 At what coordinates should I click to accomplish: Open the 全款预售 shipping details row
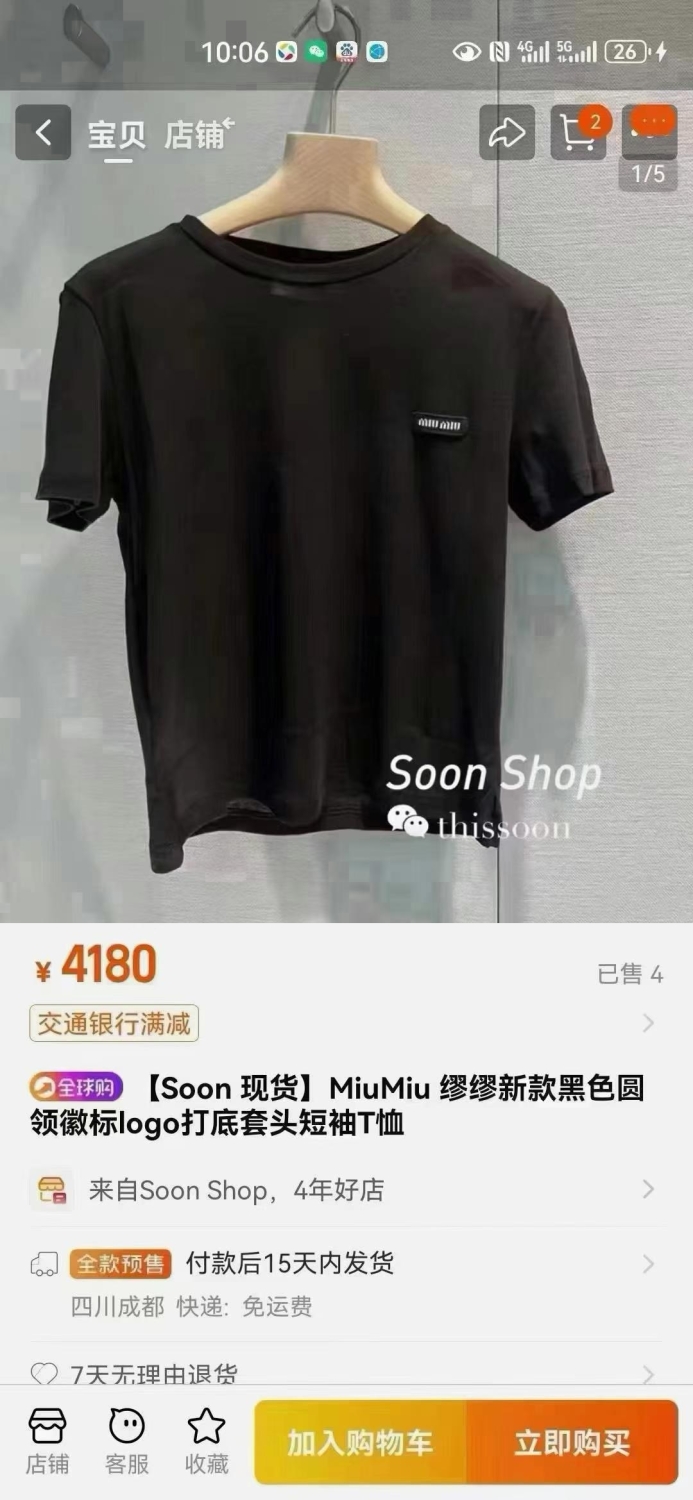tap(346, 1283)
